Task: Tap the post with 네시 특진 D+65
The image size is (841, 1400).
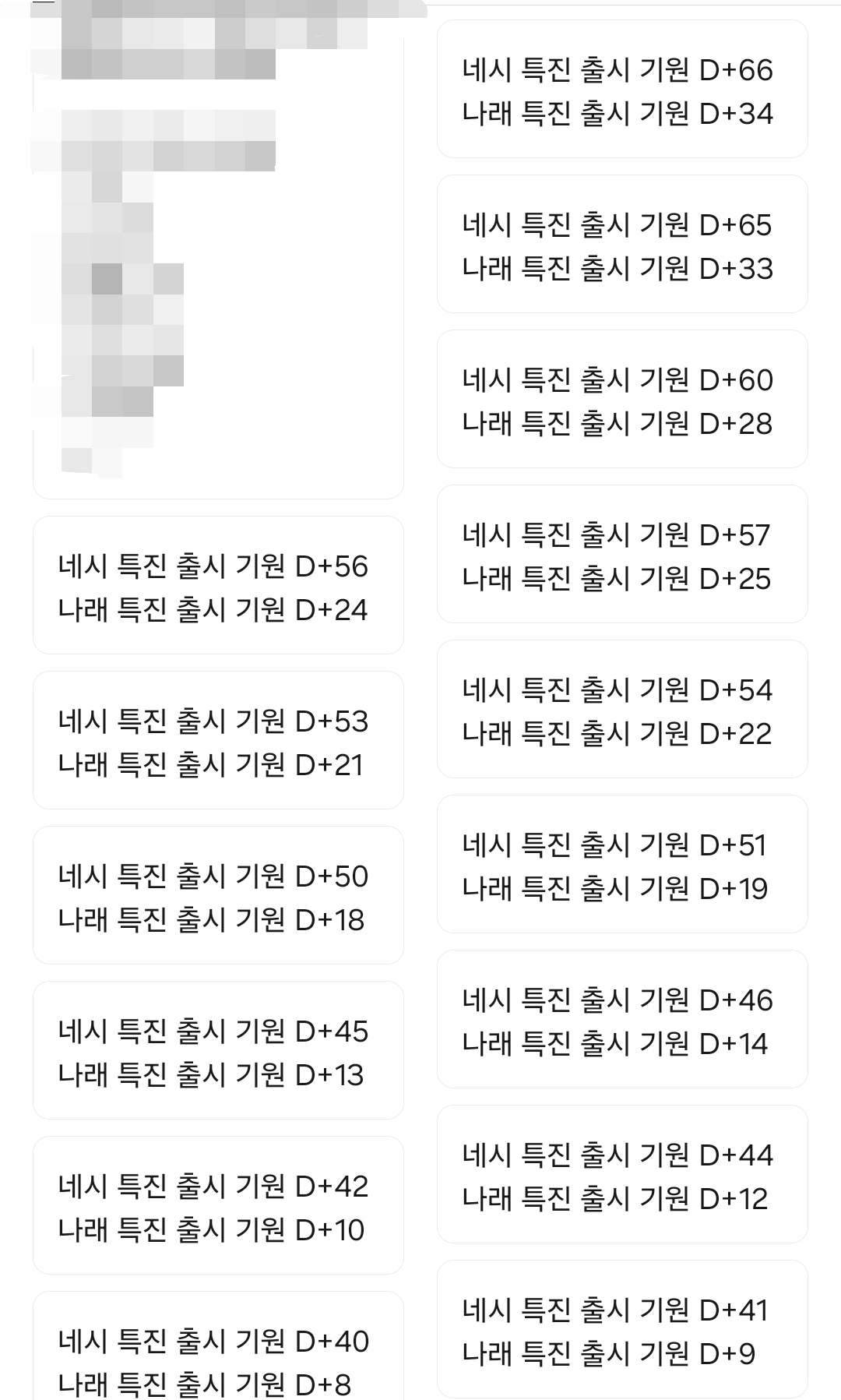Action: [621, 245]
